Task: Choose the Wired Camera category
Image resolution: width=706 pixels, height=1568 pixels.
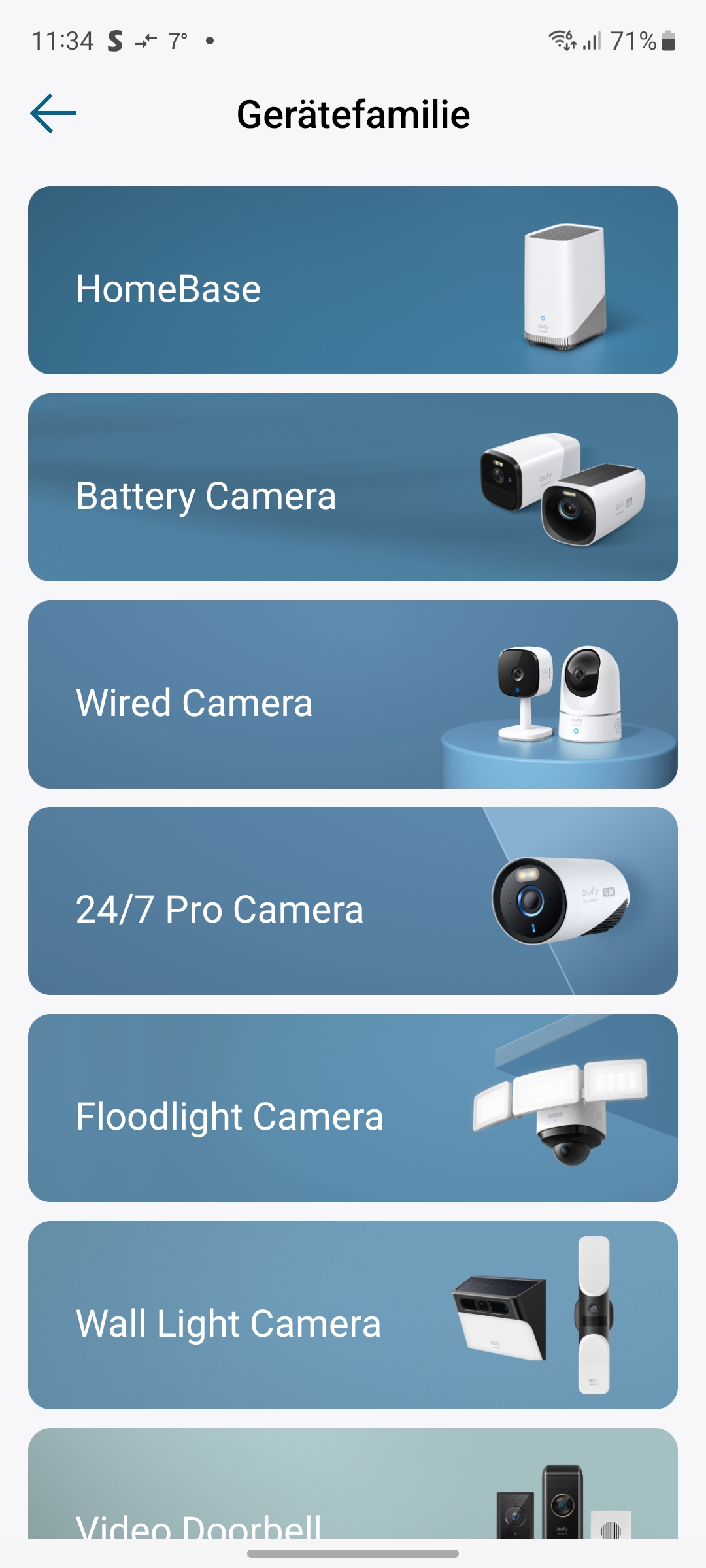Action: pos(352,694)
